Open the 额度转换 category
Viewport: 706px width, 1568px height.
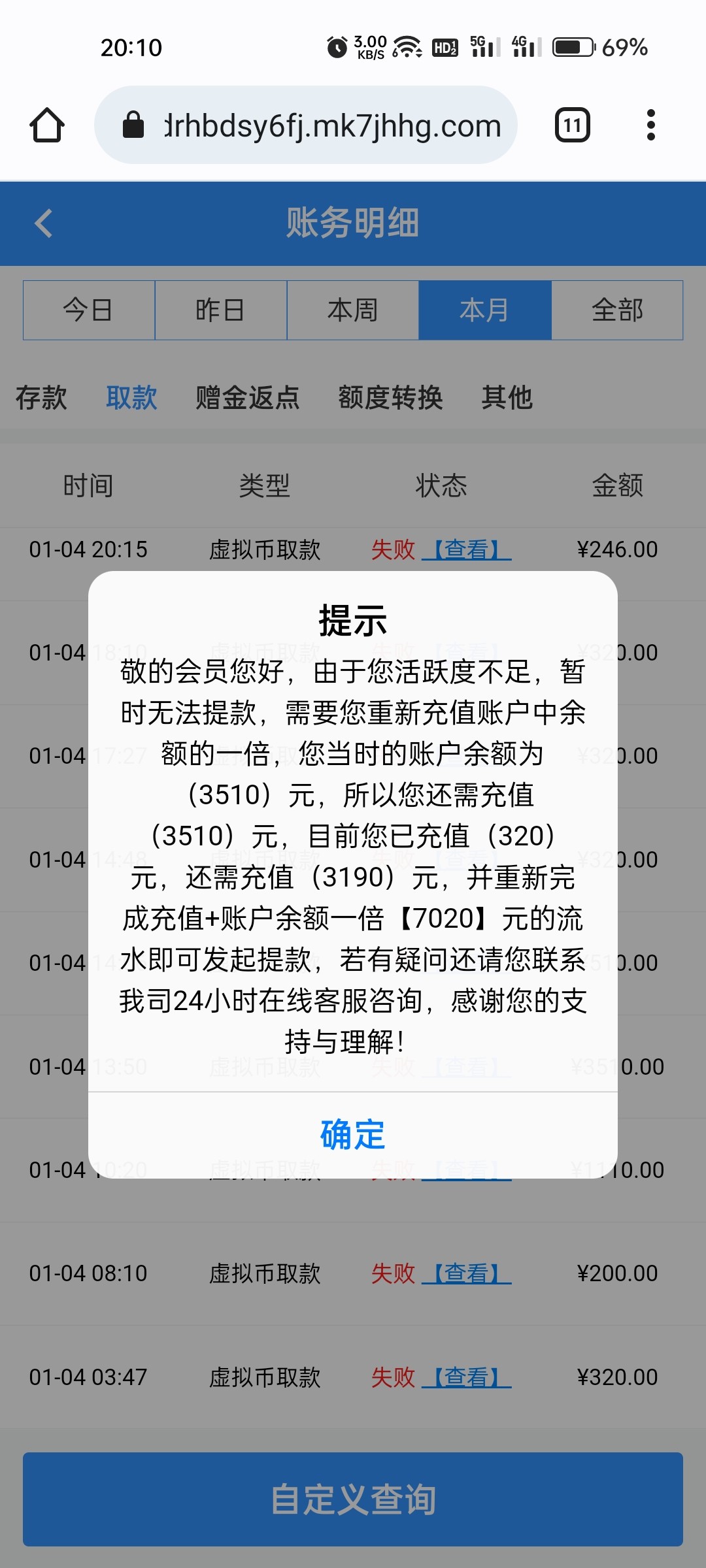tap(390, 397)
